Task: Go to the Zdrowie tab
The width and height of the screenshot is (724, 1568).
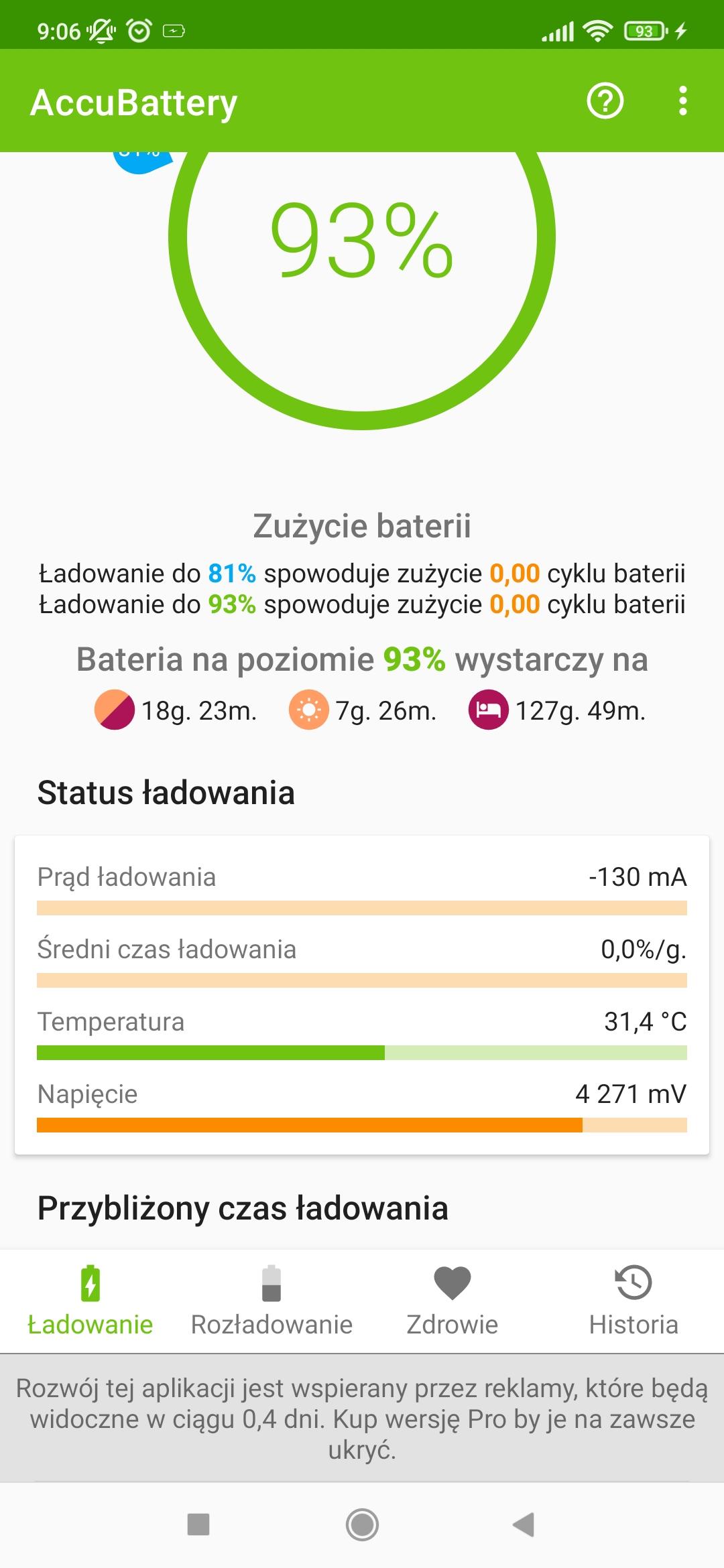Action: [x=452, y=1300]
